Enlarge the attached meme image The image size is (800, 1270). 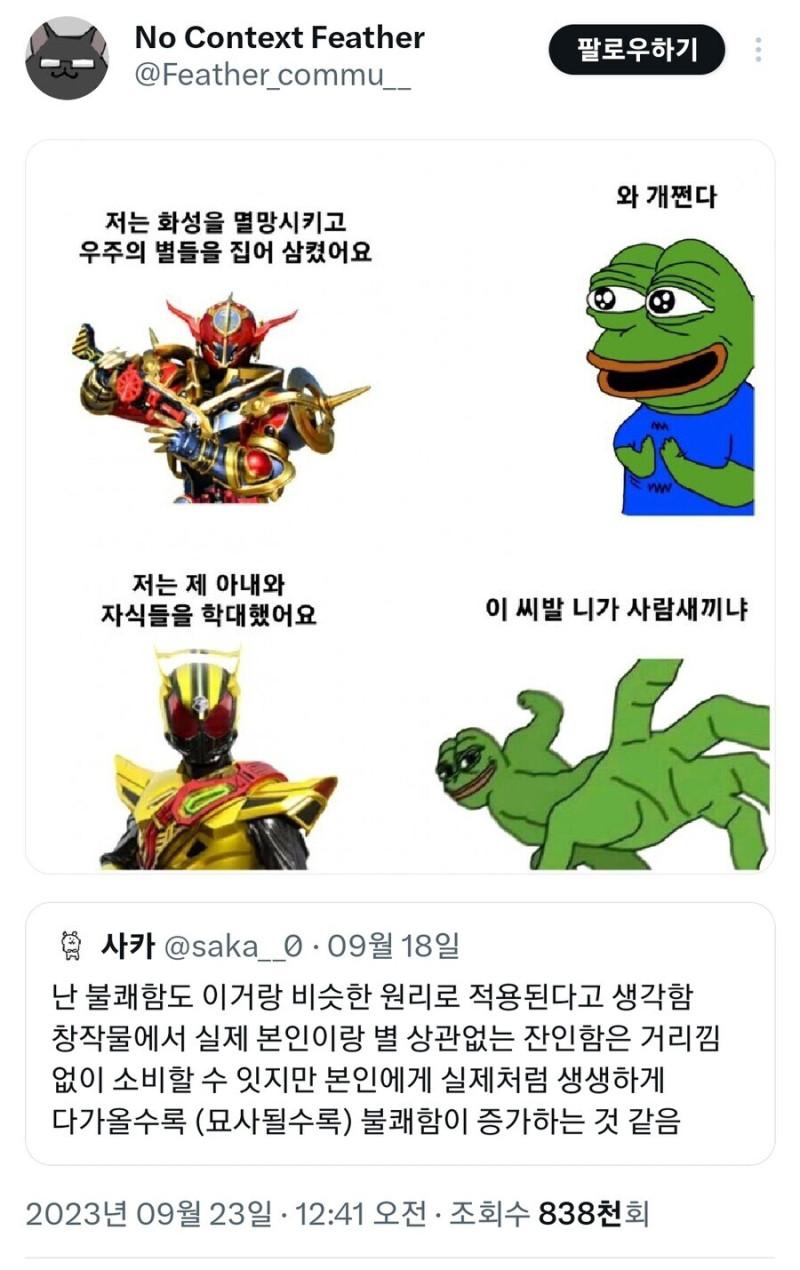click(x=400, y=506)
